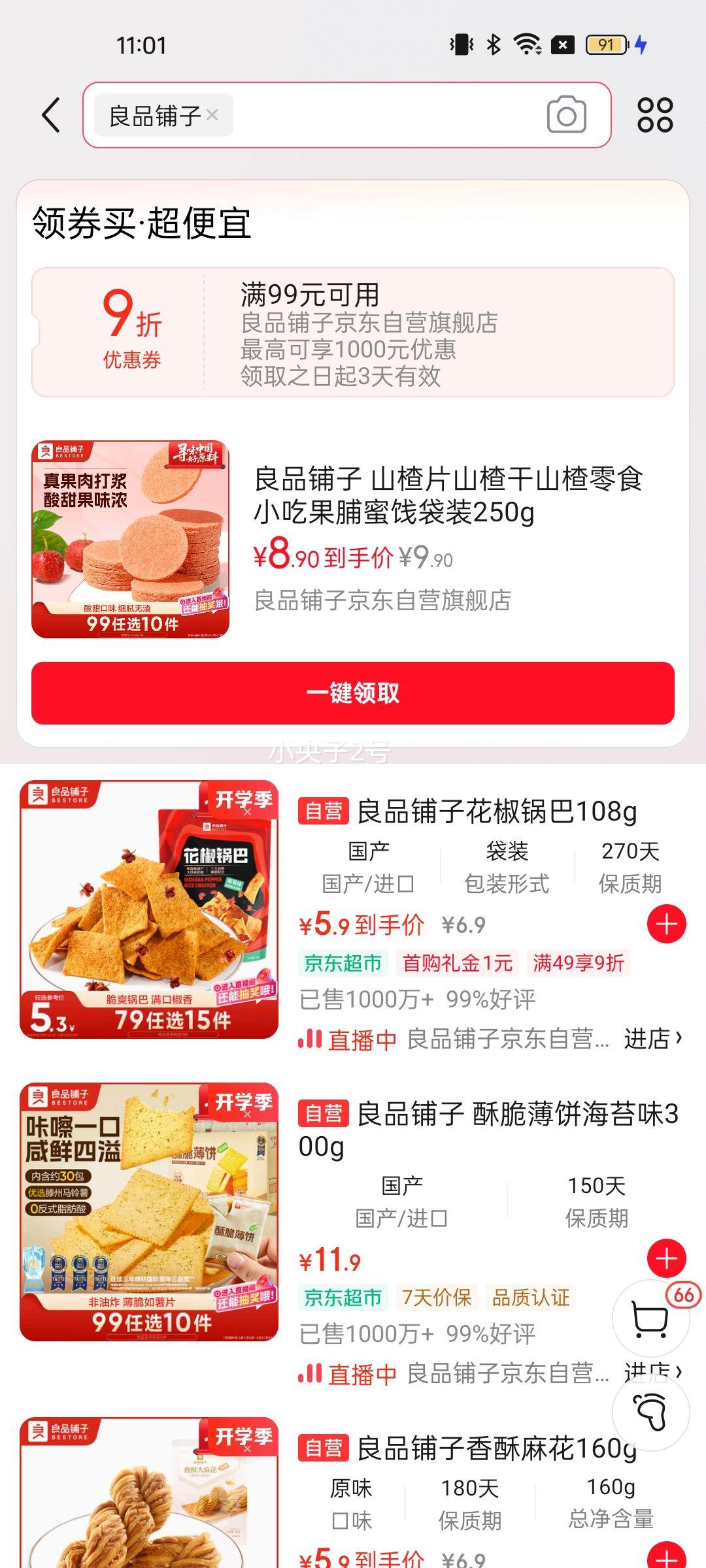Enter the store from 花椒锅巴 listing
This screenshot has width=706, height=1568.
click(x=652, y=1038)
